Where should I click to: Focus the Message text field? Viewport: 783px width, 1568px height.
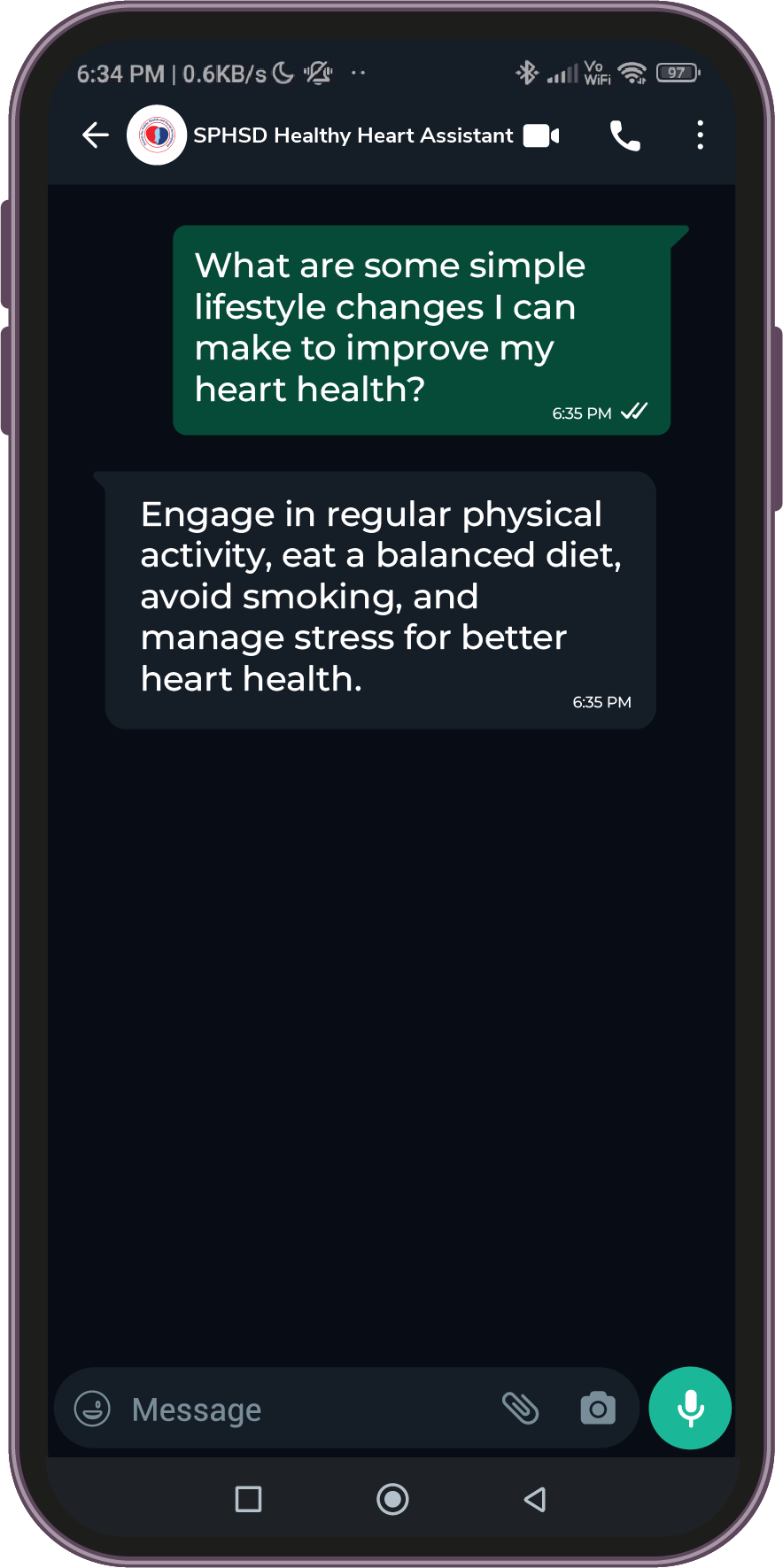pyautogui.click(x=301, y=1409)
